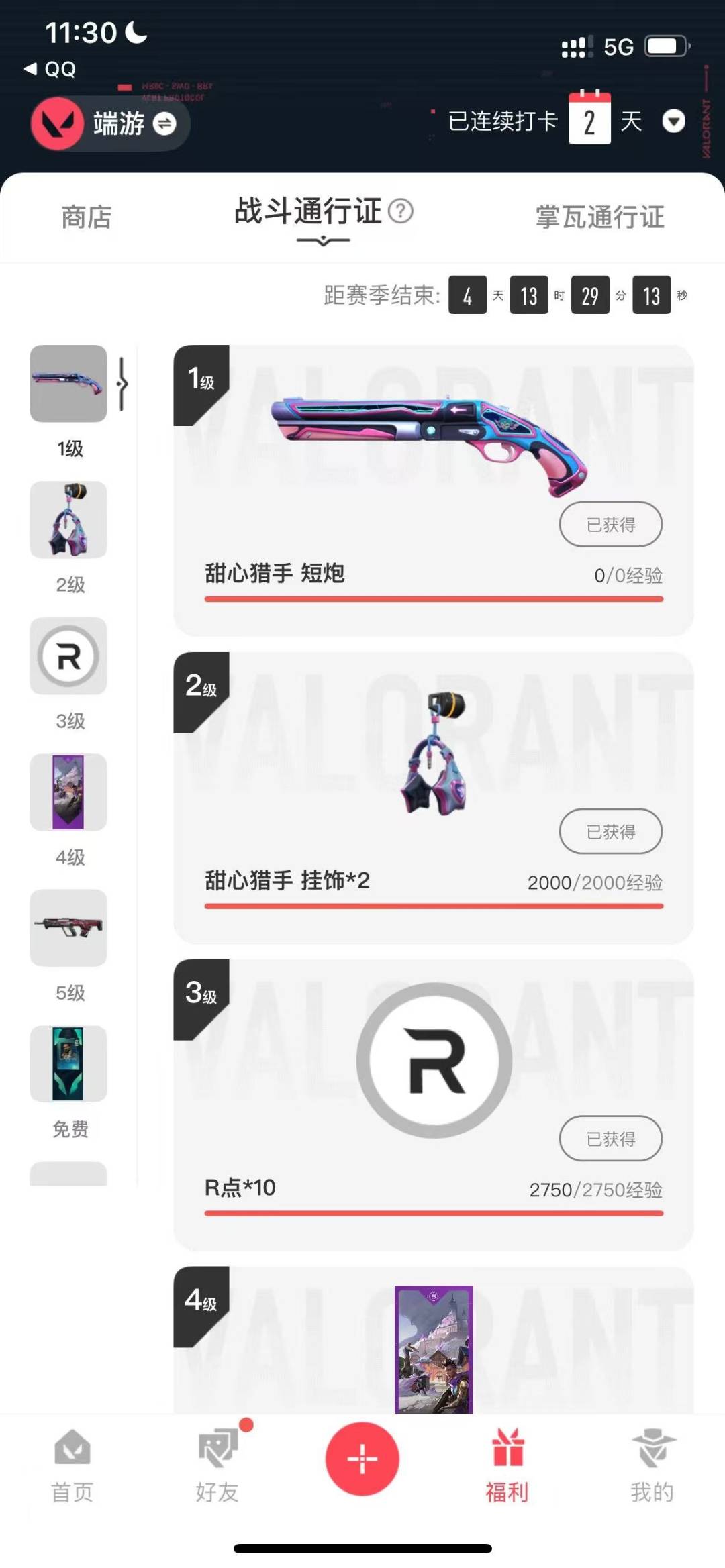Toggle the 已获得 state on 甜心猎手 短炮
The width and height of the screenshot is (725, 1568).
pyautogui.click(x=610, y=524)
